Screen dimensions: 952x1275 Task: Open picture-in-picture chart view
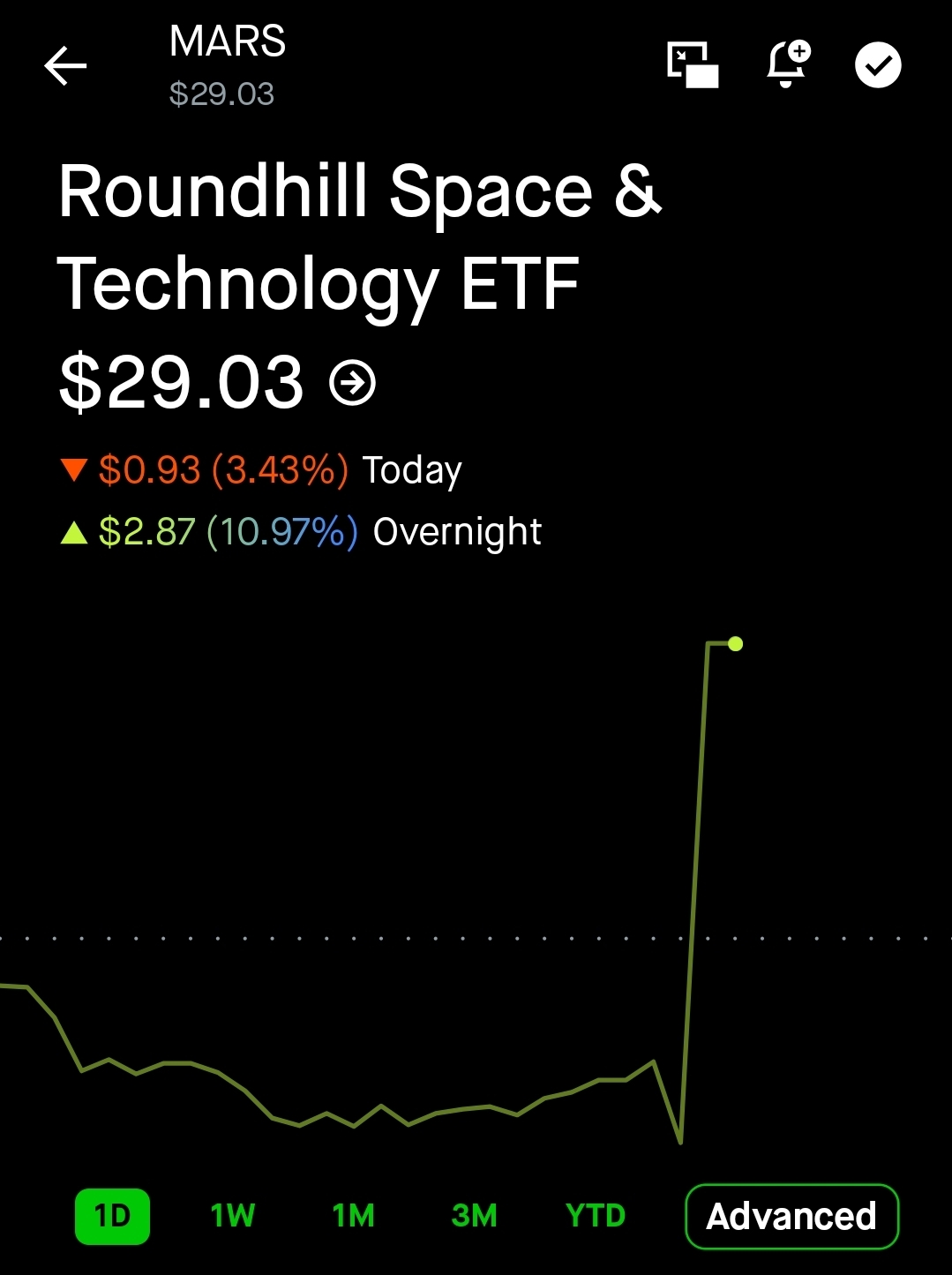click(x=693, y=65)
